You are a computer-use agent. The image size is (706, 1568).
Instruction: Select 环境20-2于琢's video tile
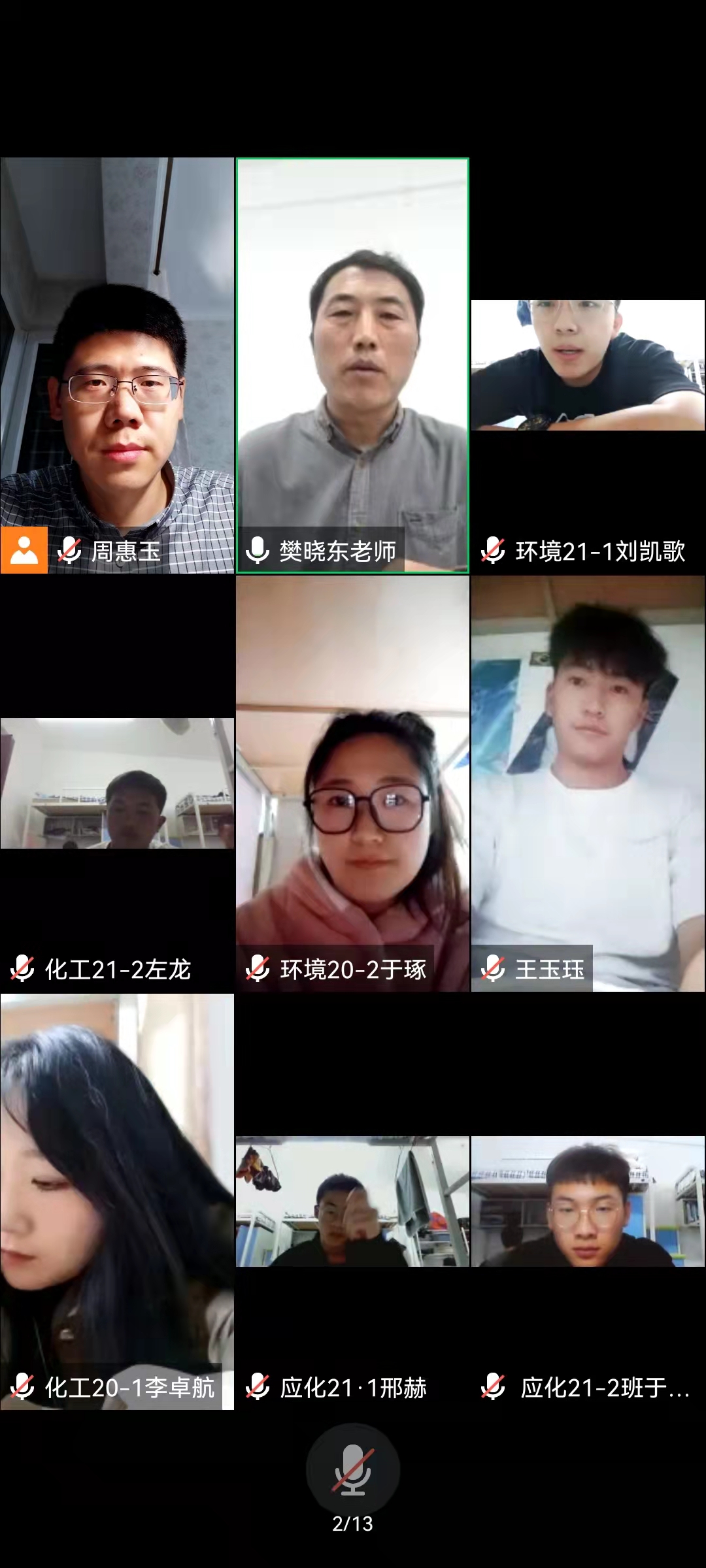(352, 783)
